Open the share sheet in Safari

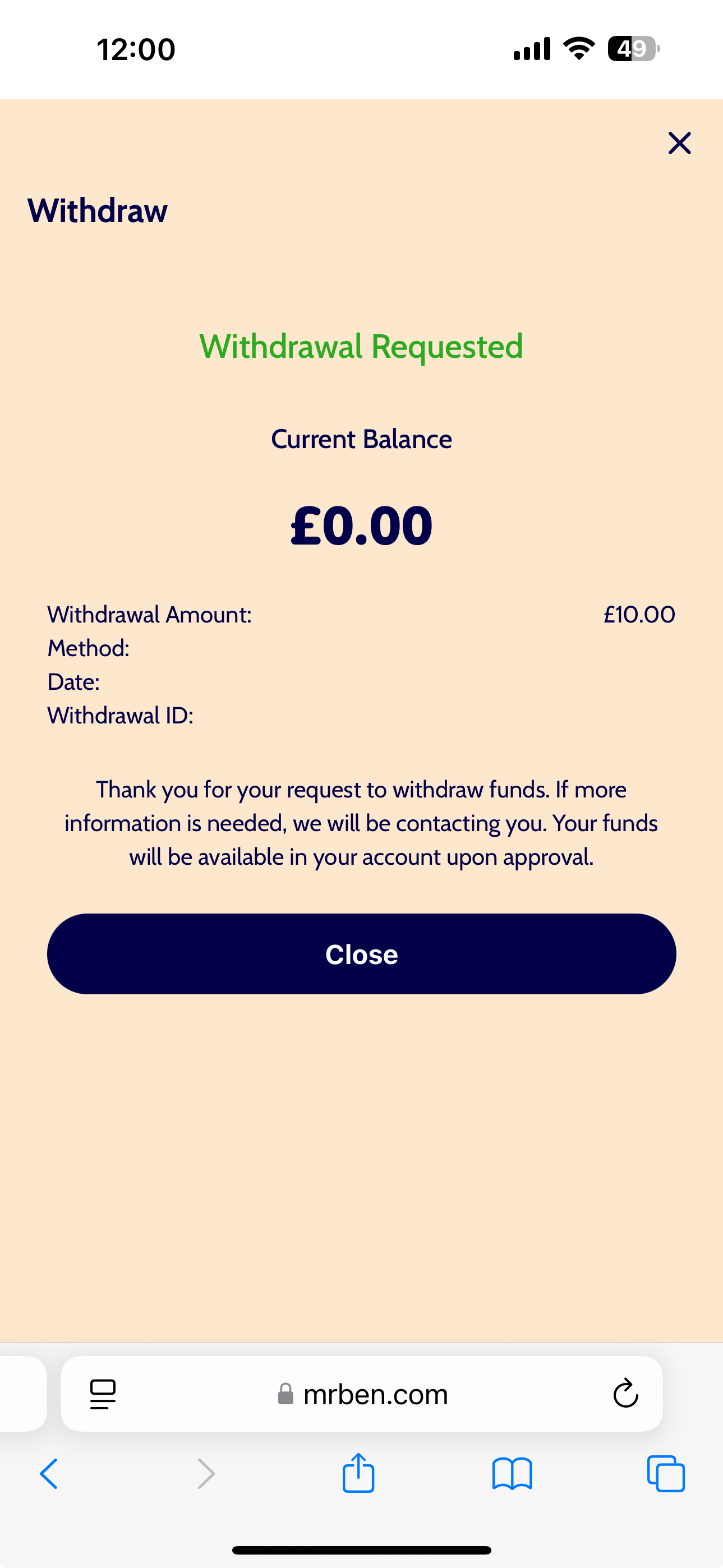359,1474
